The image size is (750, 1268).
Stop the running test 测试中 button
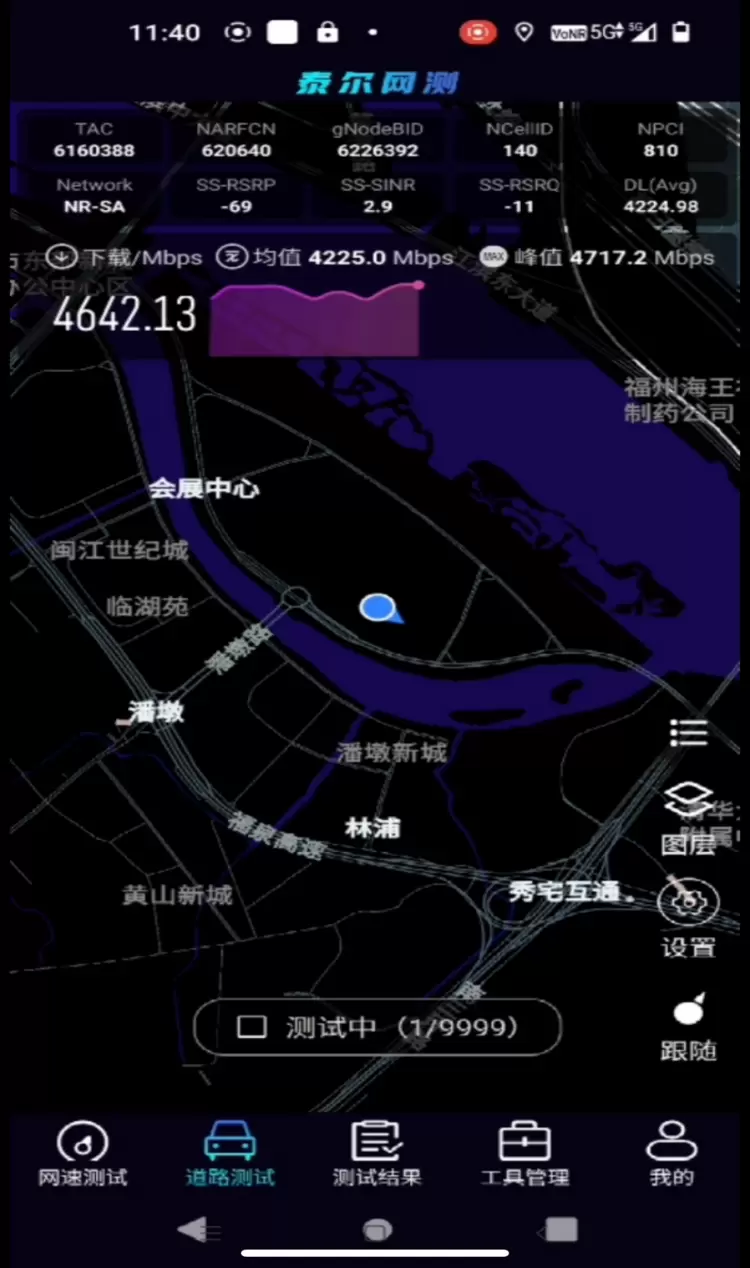[x=377, y=1027]
